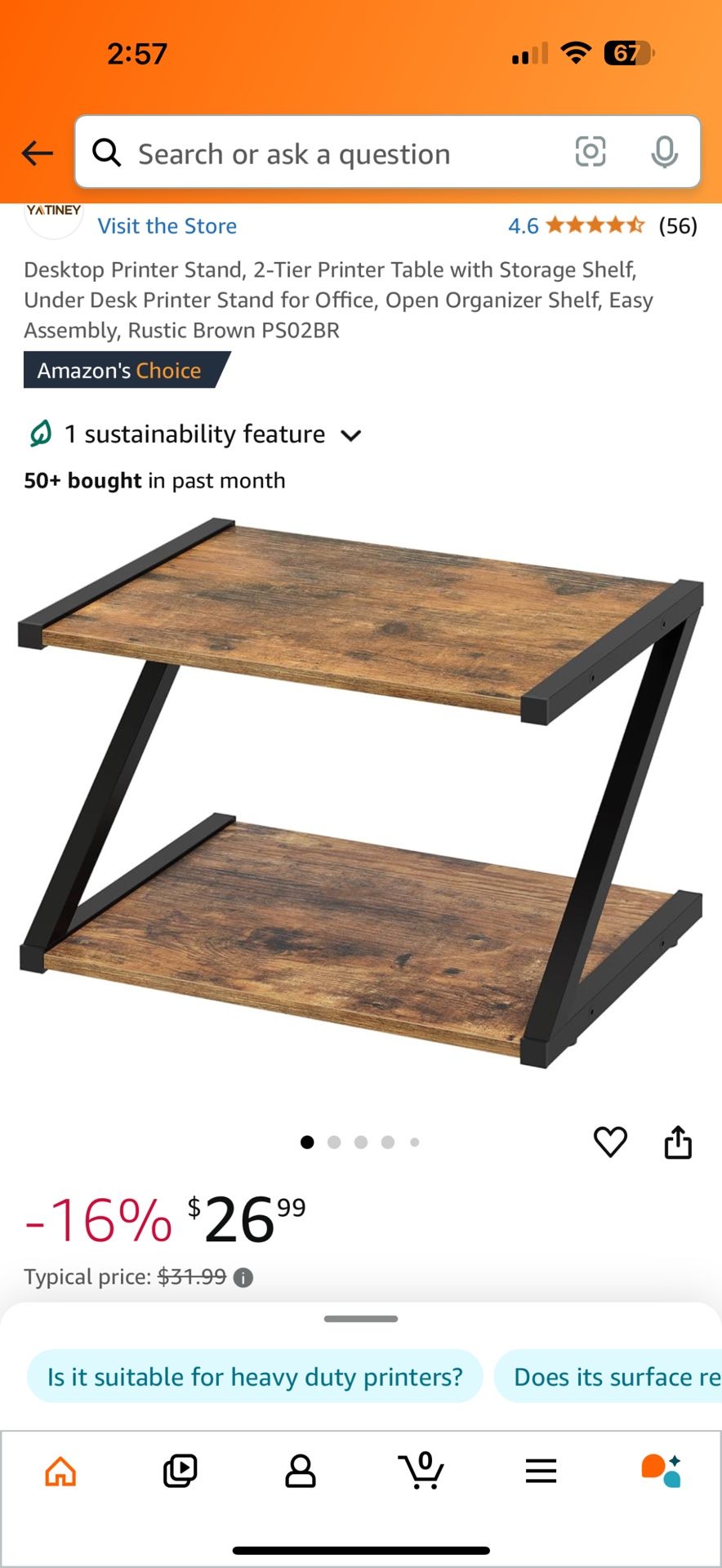Ask 'Is it suitable for heavy duty printers?'
The image size is (722, 1568).
(255, 1376)
